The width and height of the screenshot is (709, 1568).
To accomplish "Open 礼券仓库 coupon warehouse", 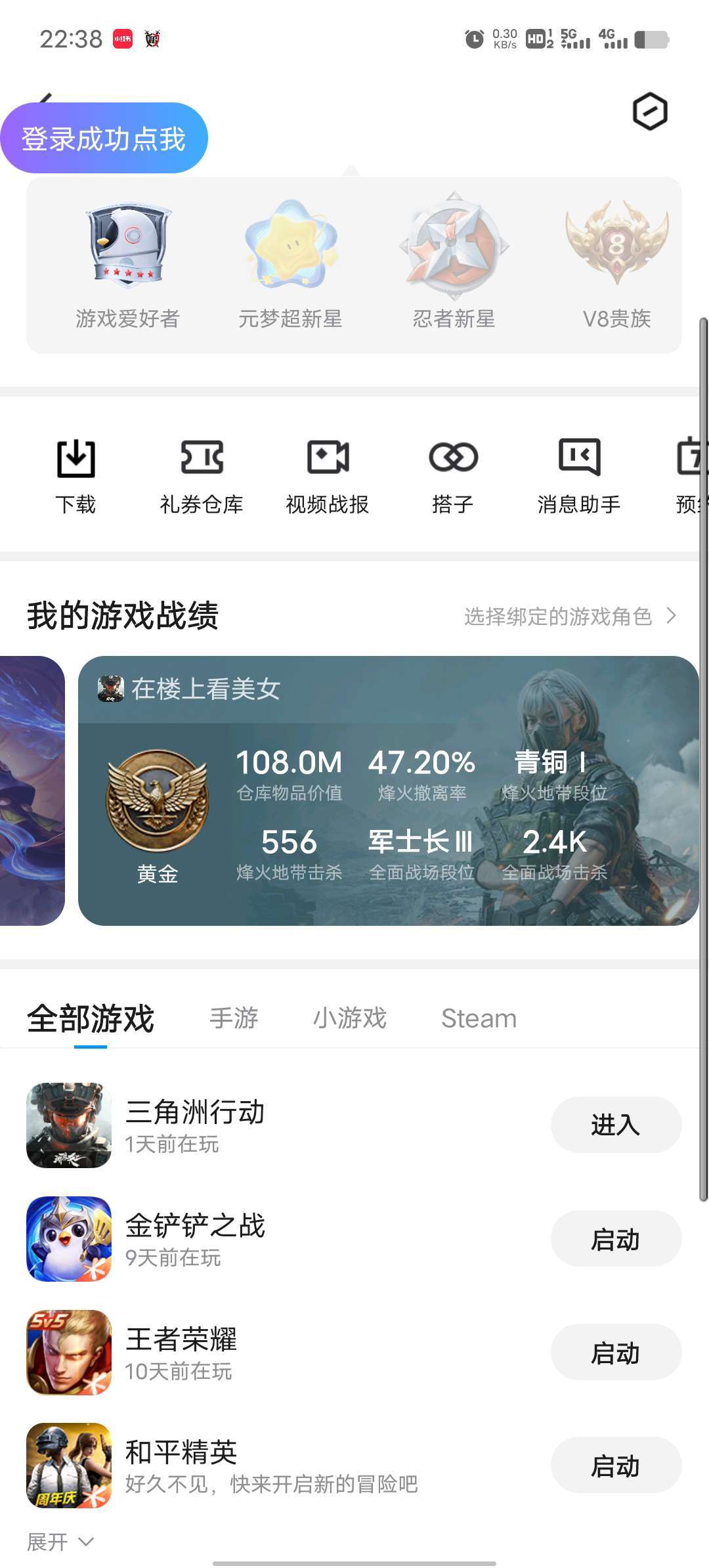I will click(x=202, y=477).
